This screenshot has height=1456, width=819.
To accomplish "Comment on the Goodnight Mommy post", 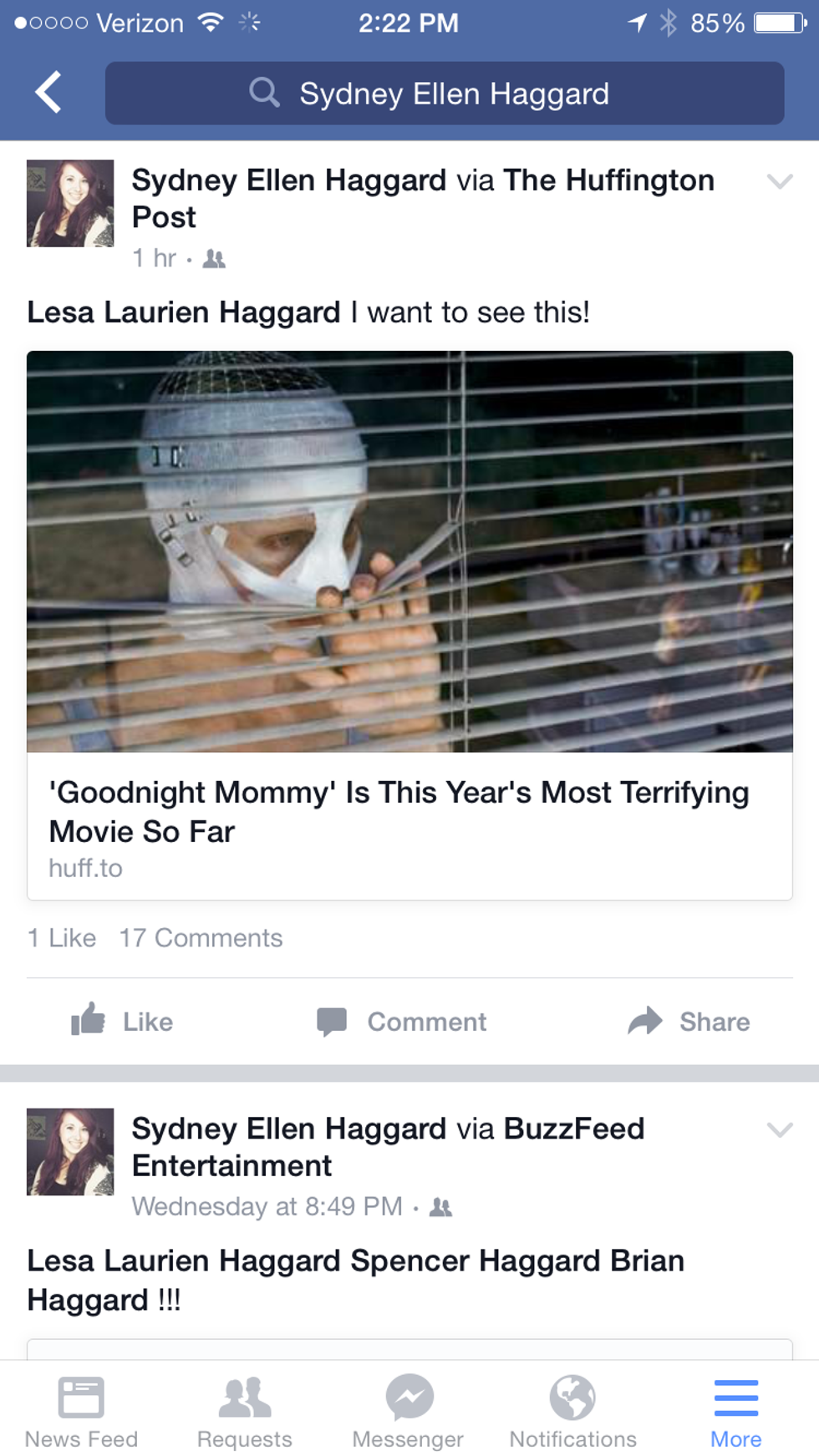I will click(402, 1021).
